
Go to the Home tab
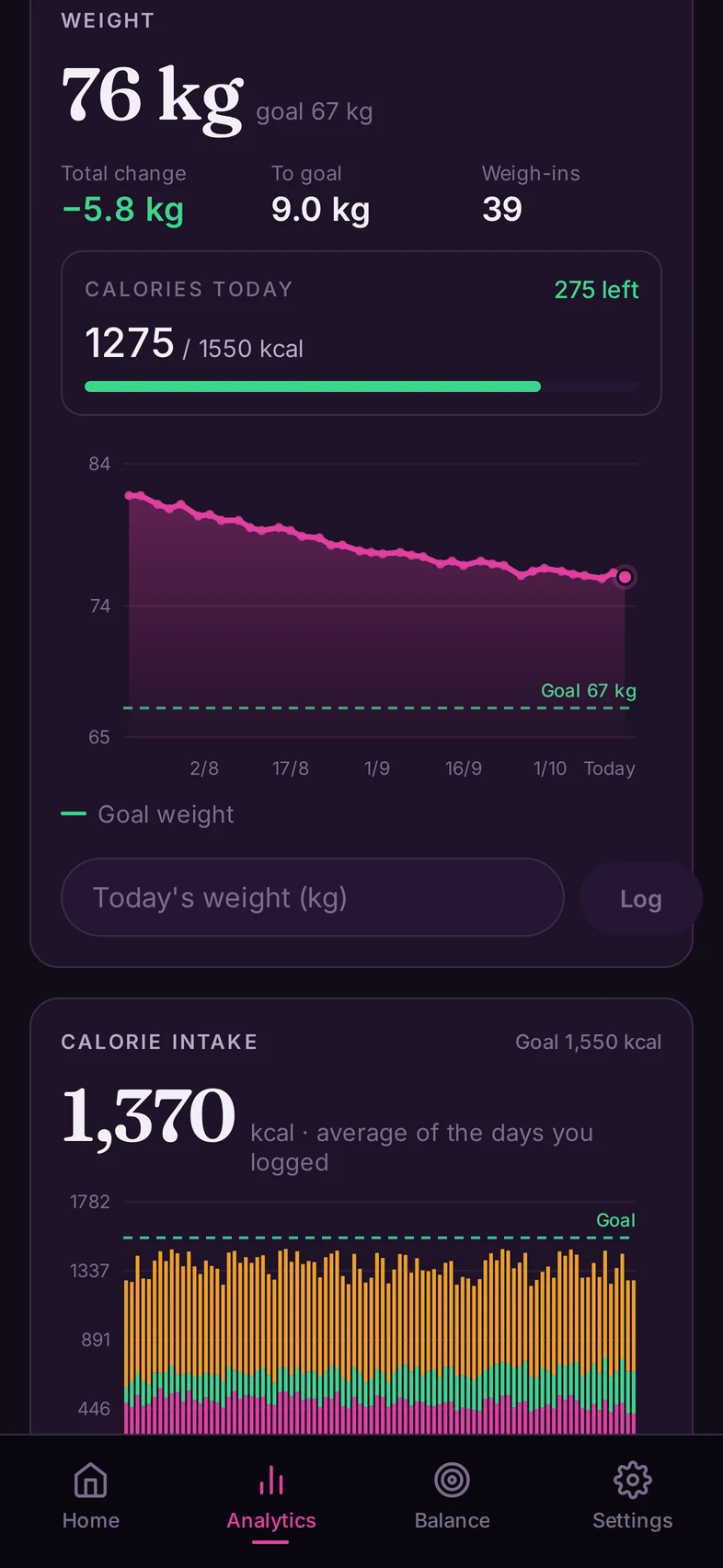(91, 1497)
